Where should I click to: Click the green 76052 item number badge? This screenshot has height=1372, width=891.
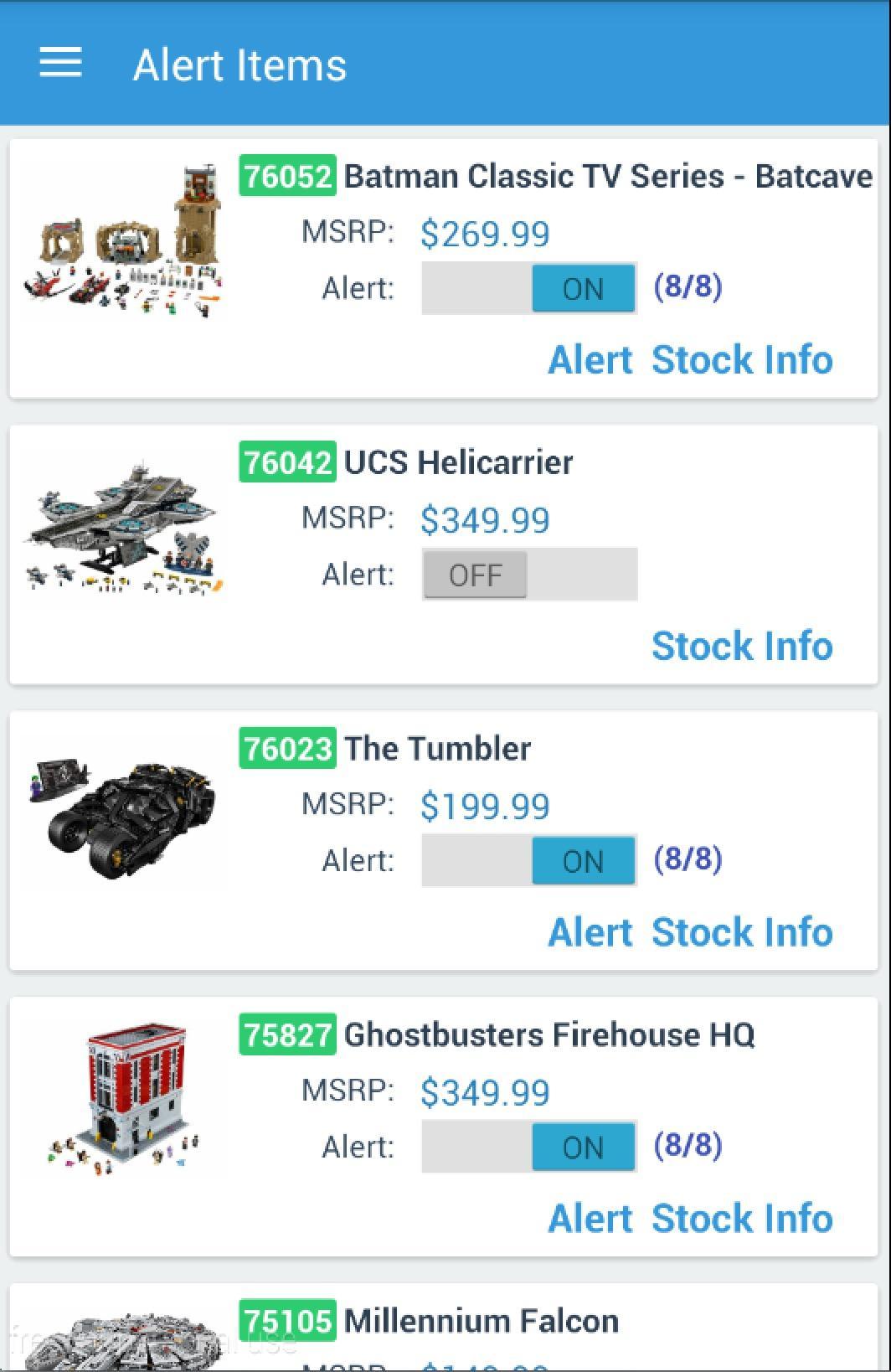click(x=287, y=175)
